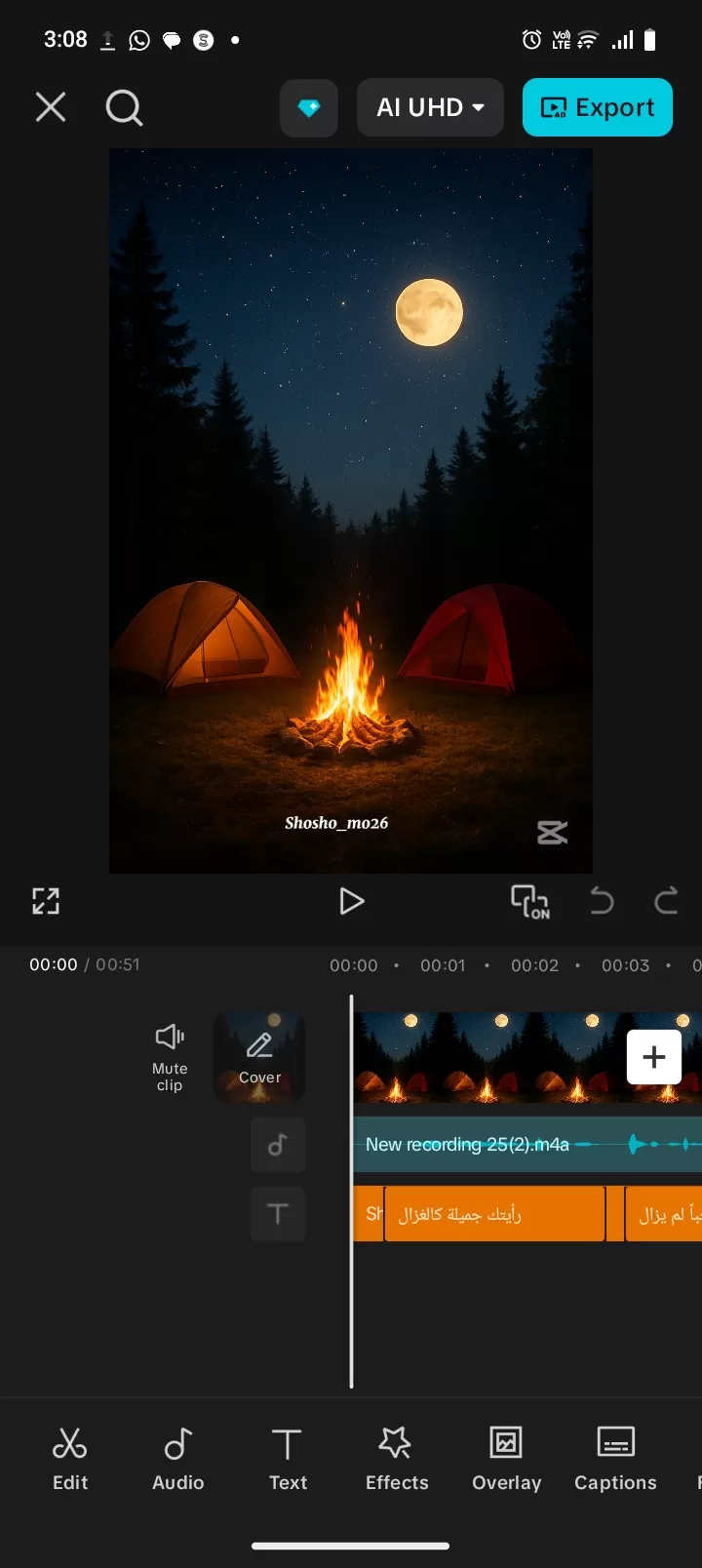
Task: Open the Text tool
Action: 288,1459
